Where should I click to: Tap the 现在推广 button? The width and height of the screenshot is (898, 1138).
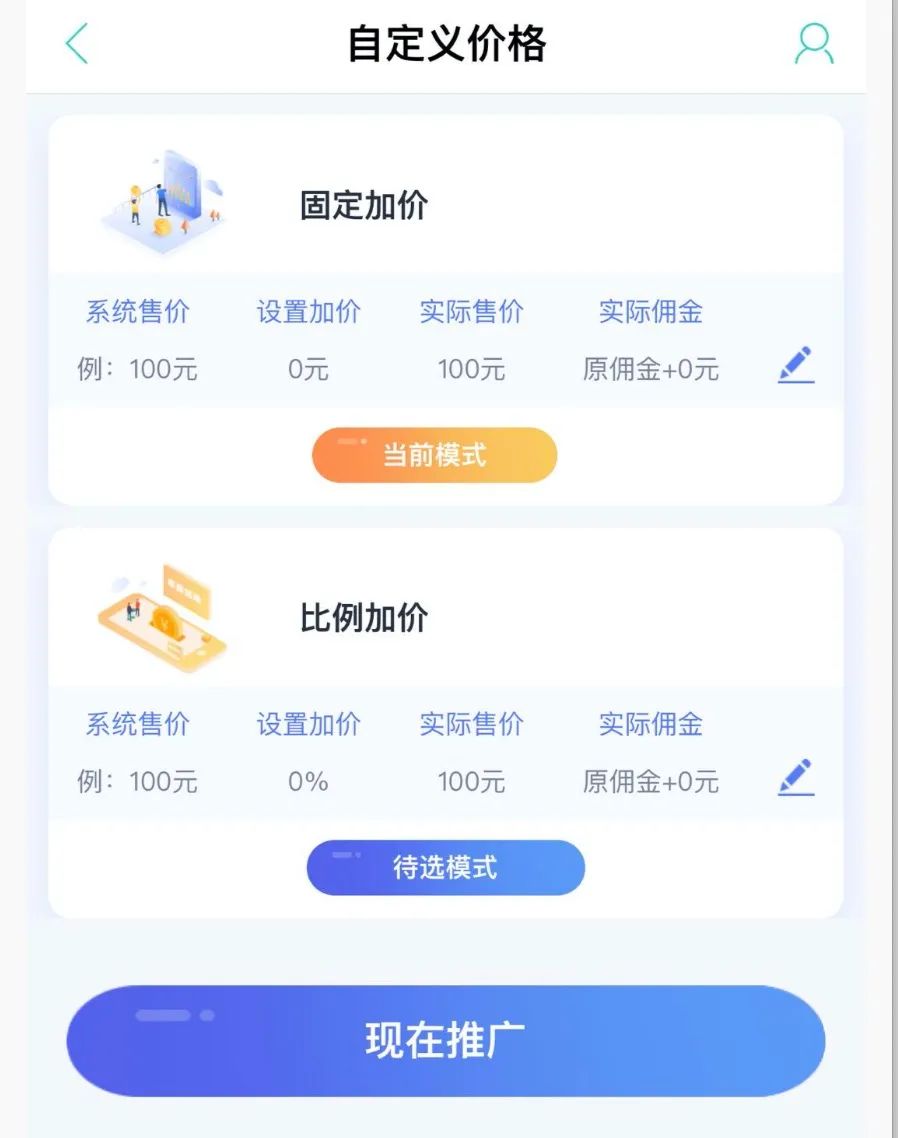click(445, 1041)
